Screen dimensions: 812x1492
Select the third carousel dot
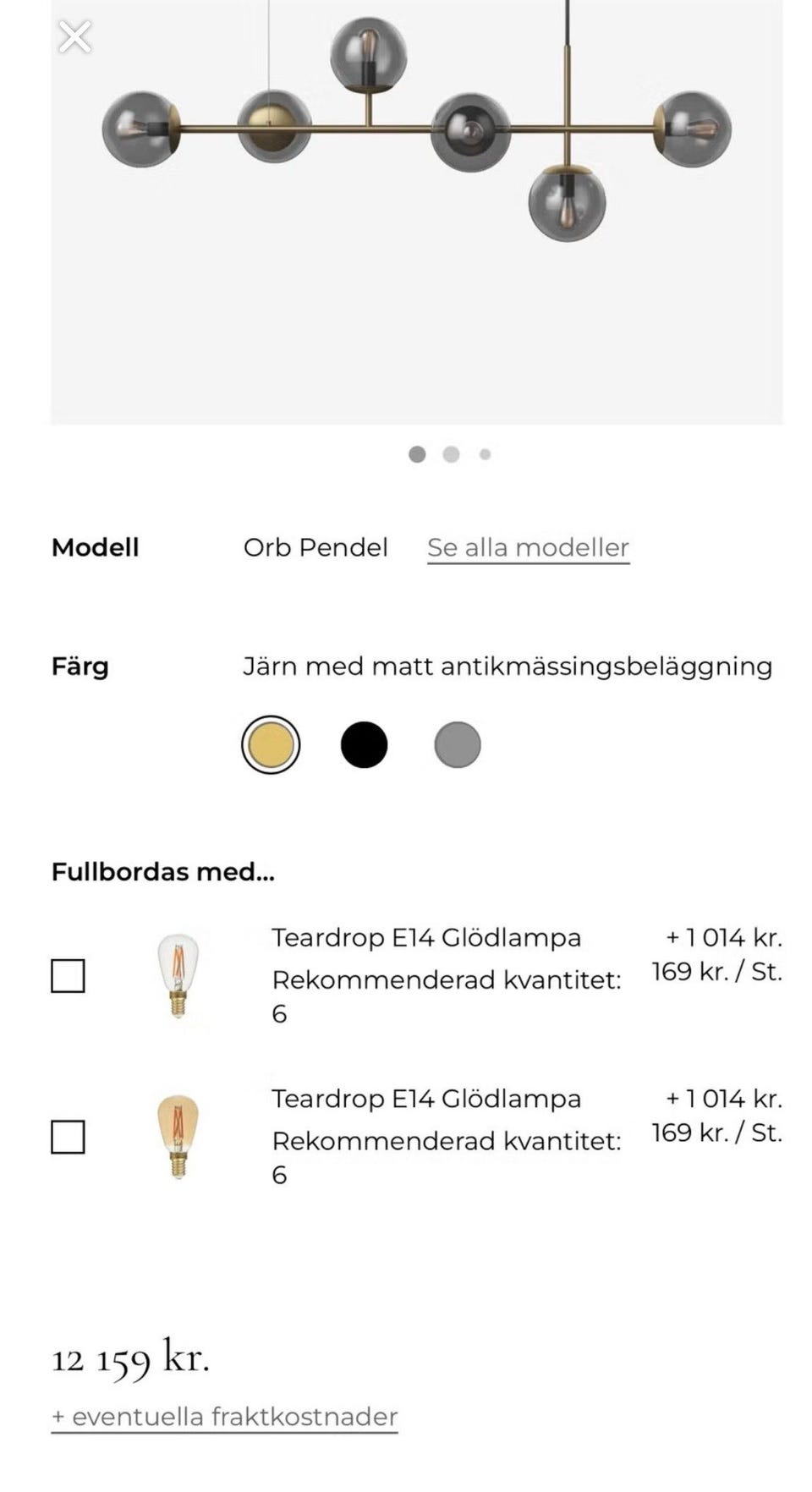point(485,454)
